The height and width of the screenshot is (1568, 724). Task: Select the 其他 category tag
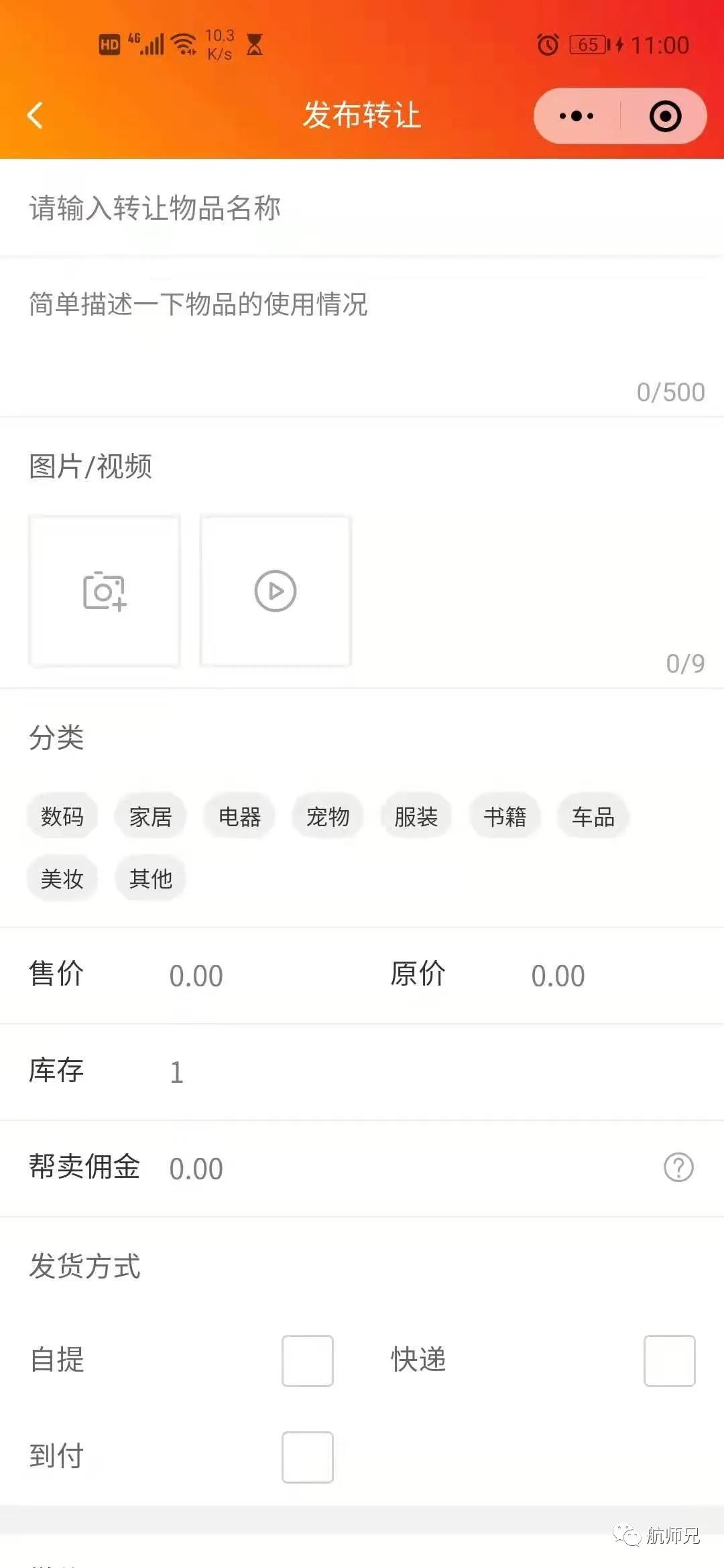coord(150,878)
